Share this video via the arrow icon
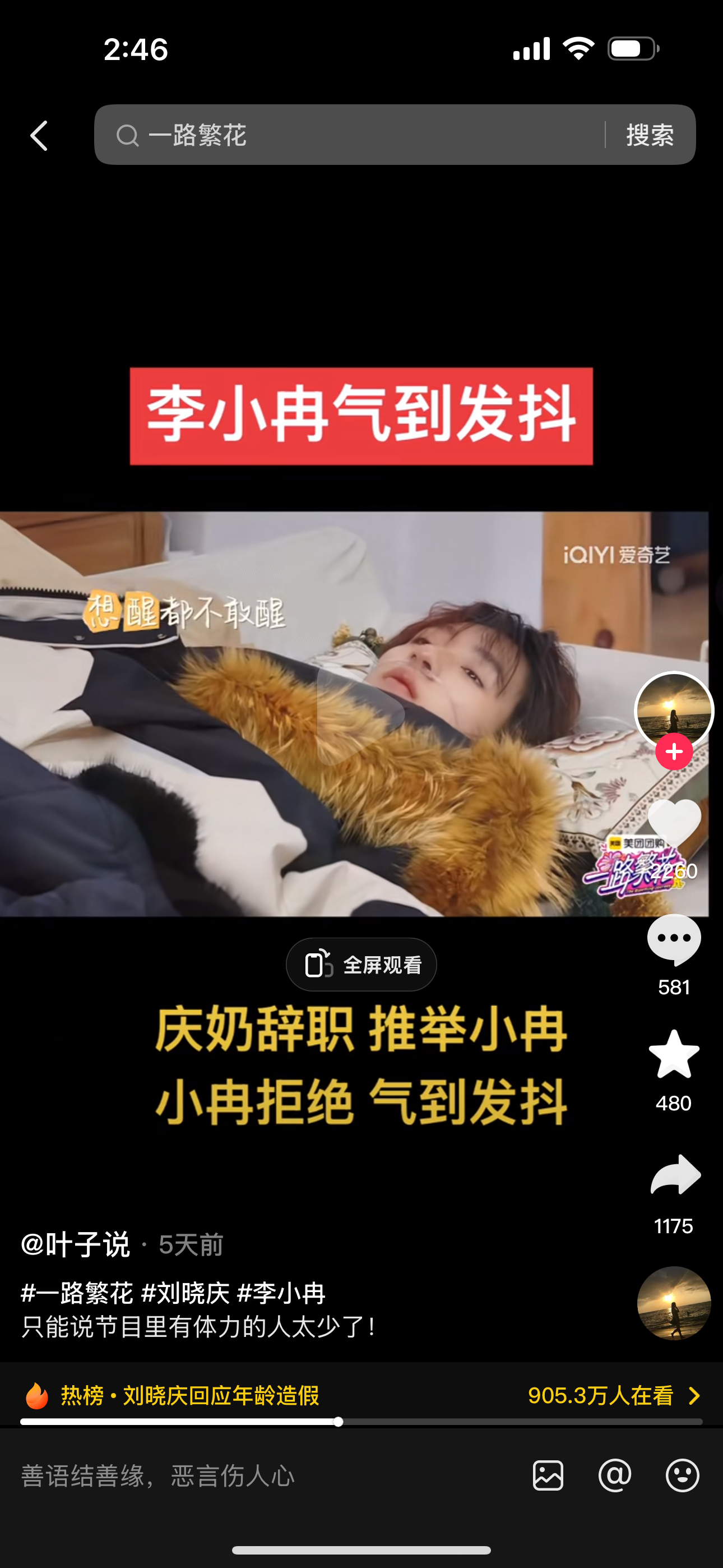 [675, 1175]
